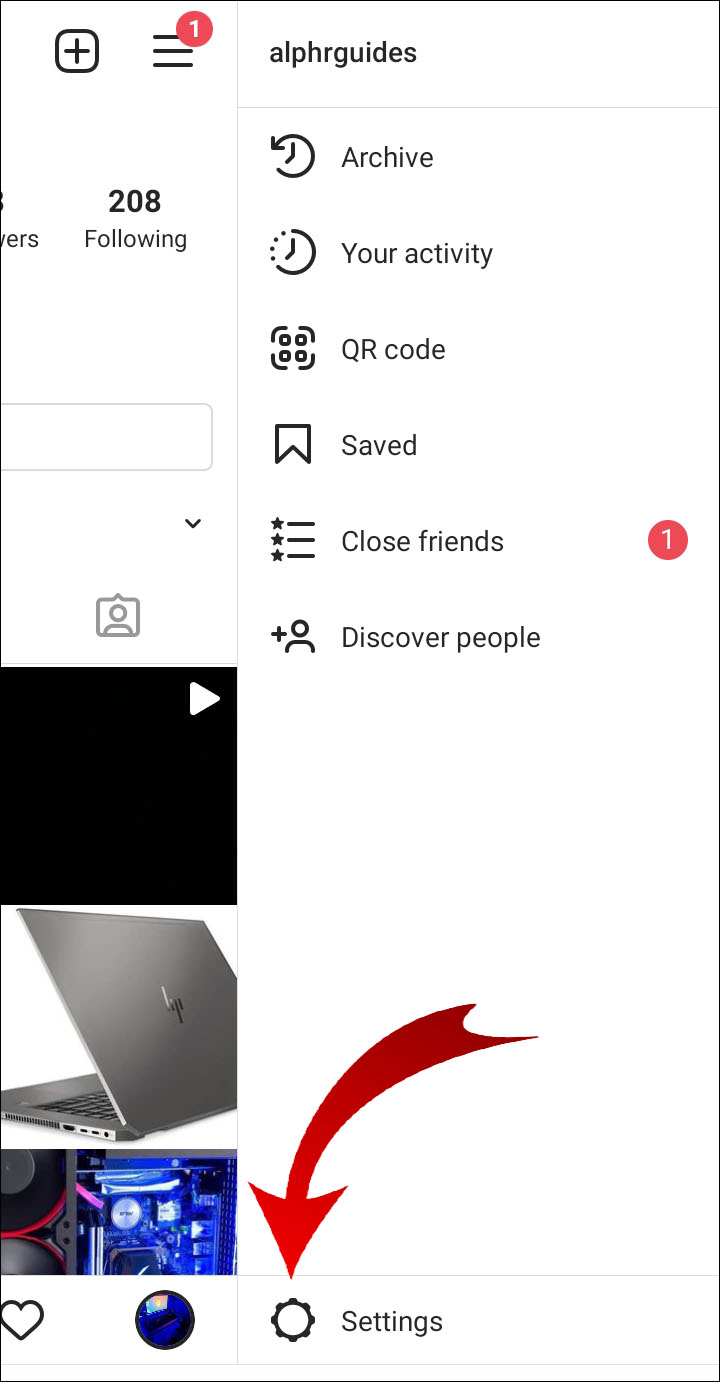Expand the chevron dropdown arrow

193,523
